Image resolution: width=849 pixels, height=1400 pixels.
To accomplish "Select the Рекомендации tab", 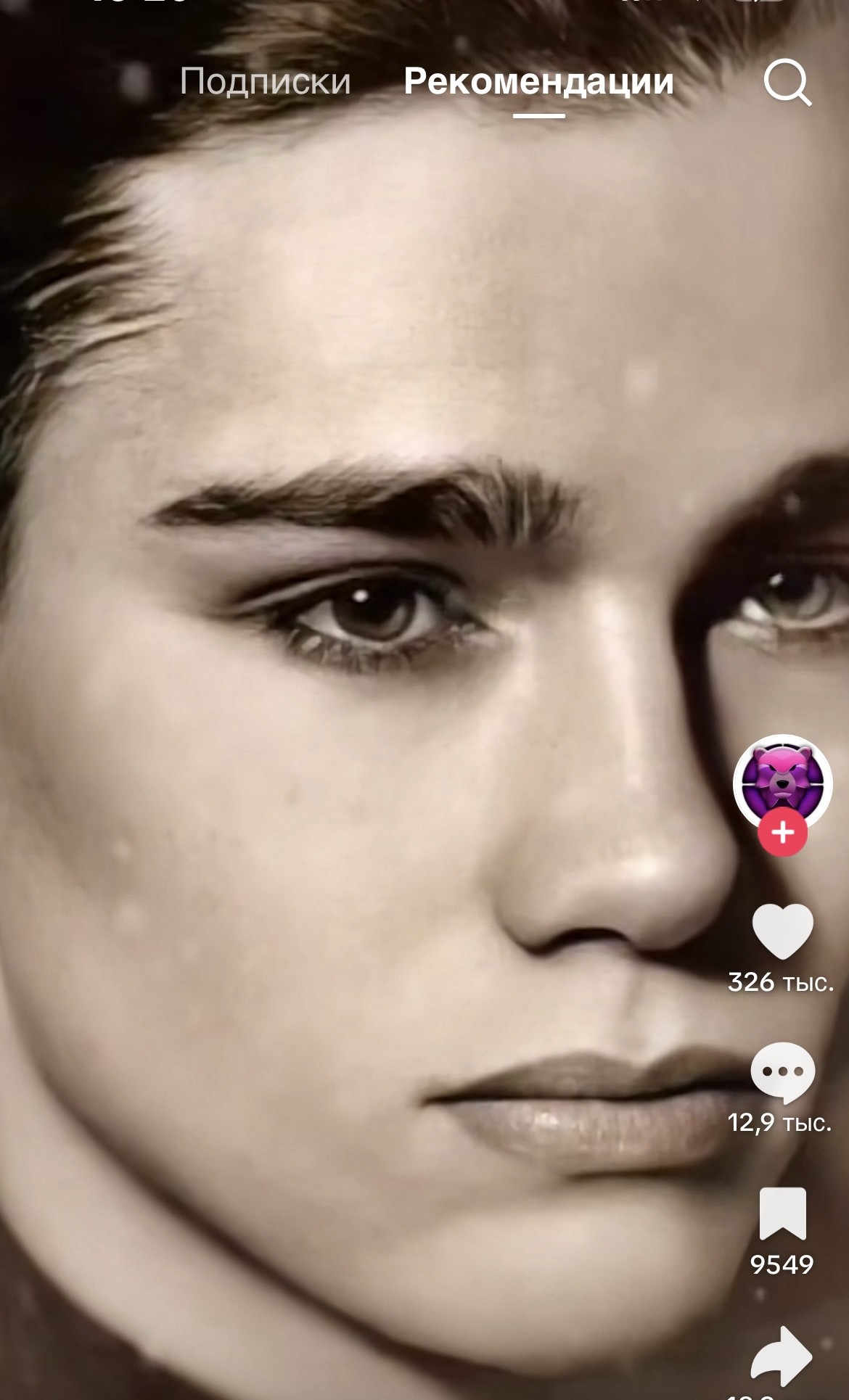I will (x=538, y=81).
